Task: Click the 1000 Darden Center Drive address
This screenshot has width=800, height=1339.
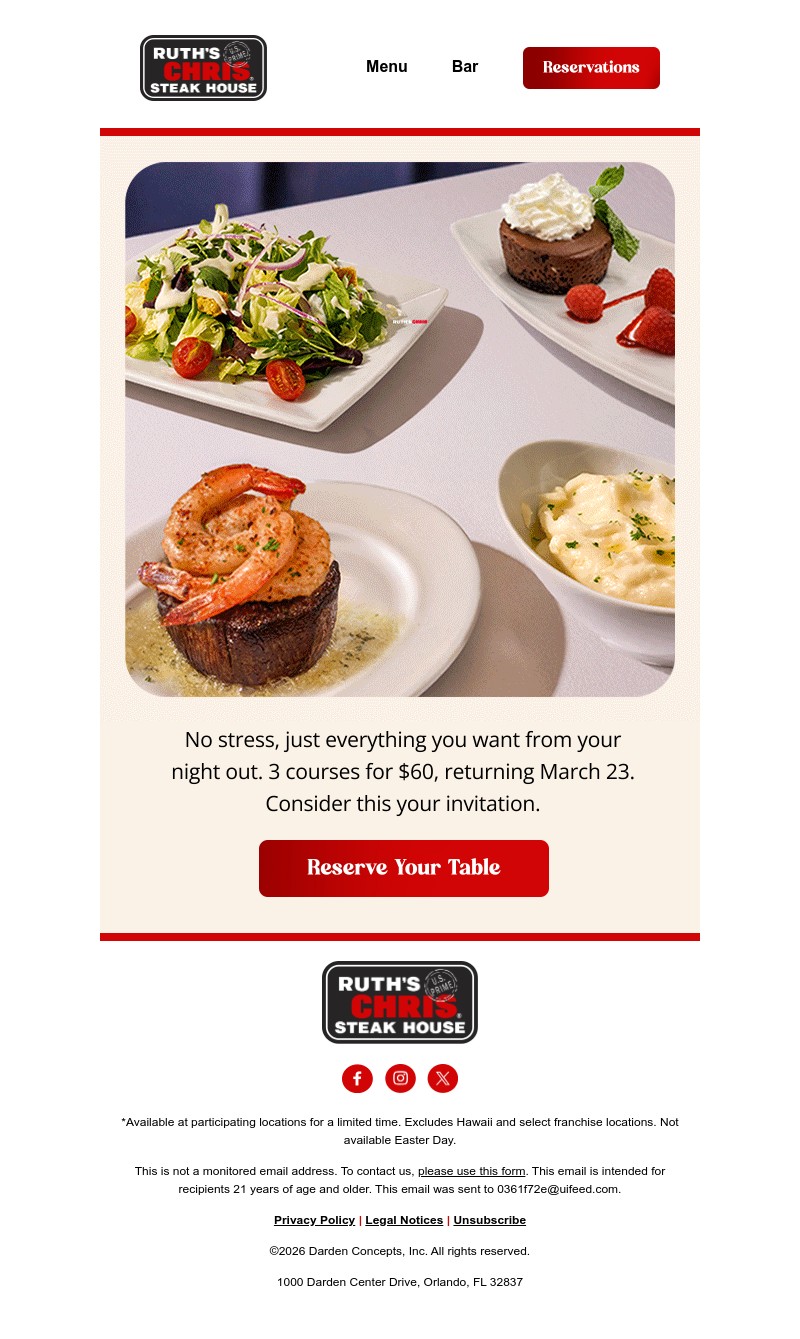Action: click(400, 1282)
